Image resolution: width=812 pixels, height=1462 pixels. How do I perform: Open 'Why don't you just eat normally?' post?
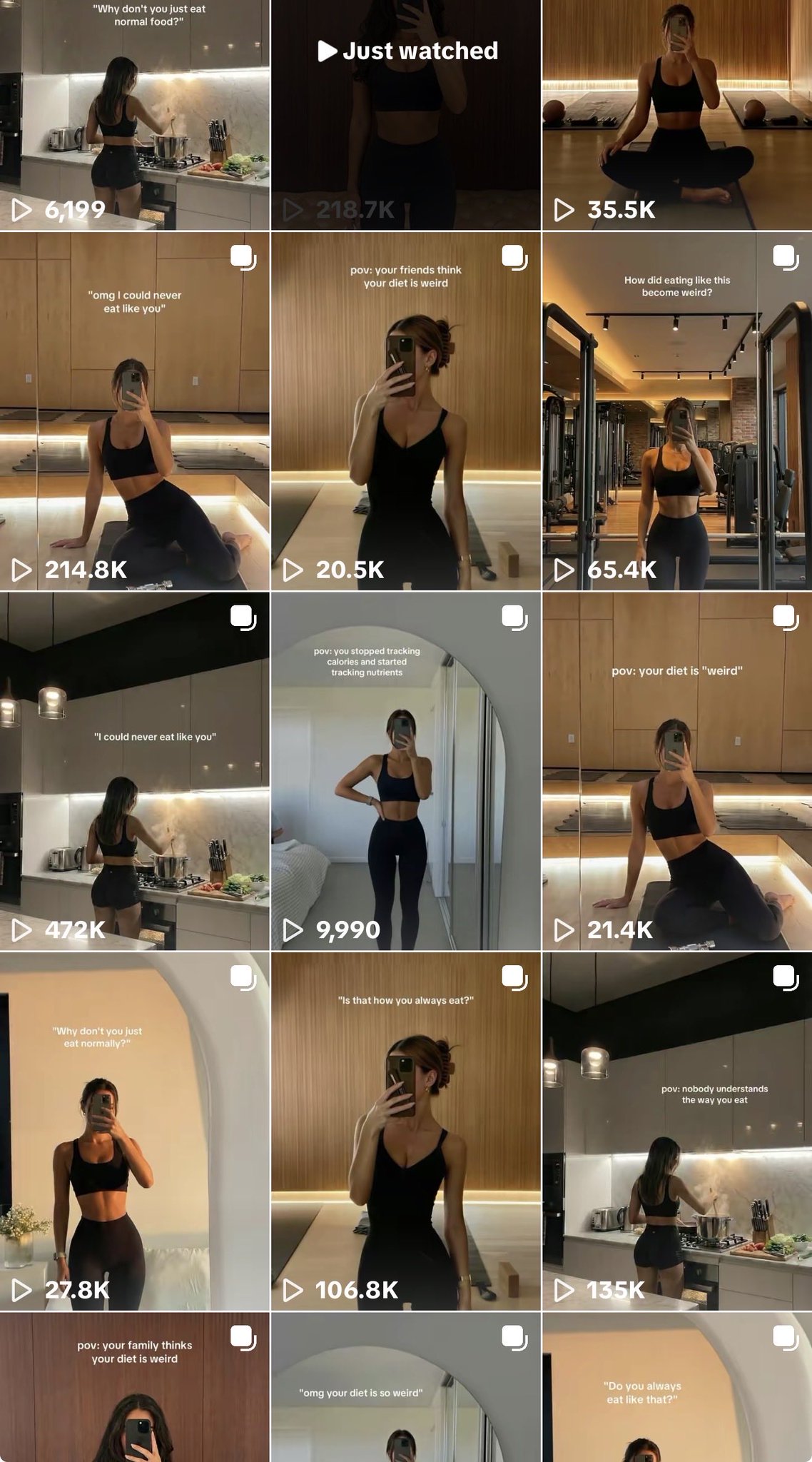[134, 1131]
